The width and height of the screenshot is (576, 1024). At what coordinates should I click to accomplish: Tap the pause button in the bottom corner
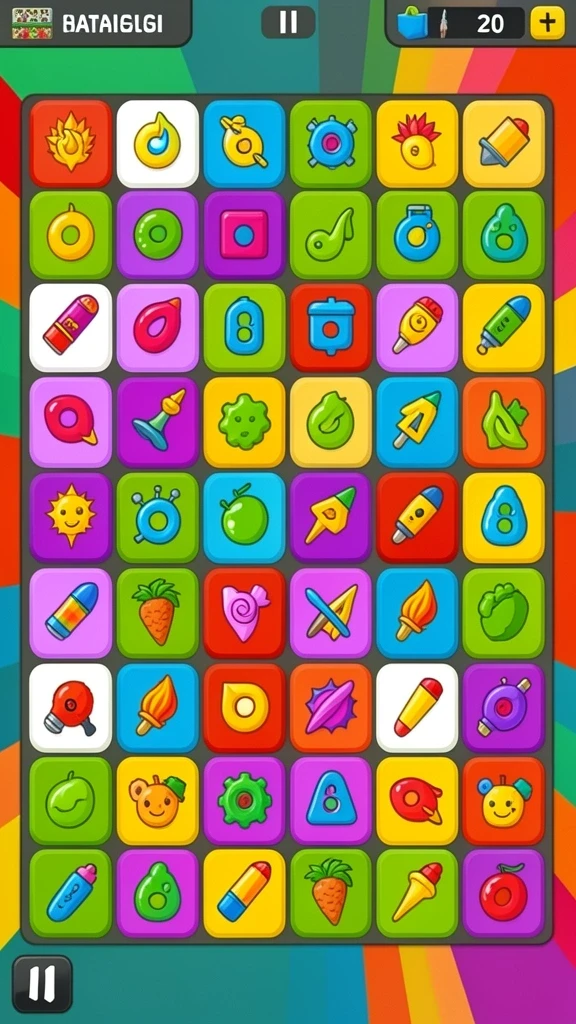tap(42, 984)
